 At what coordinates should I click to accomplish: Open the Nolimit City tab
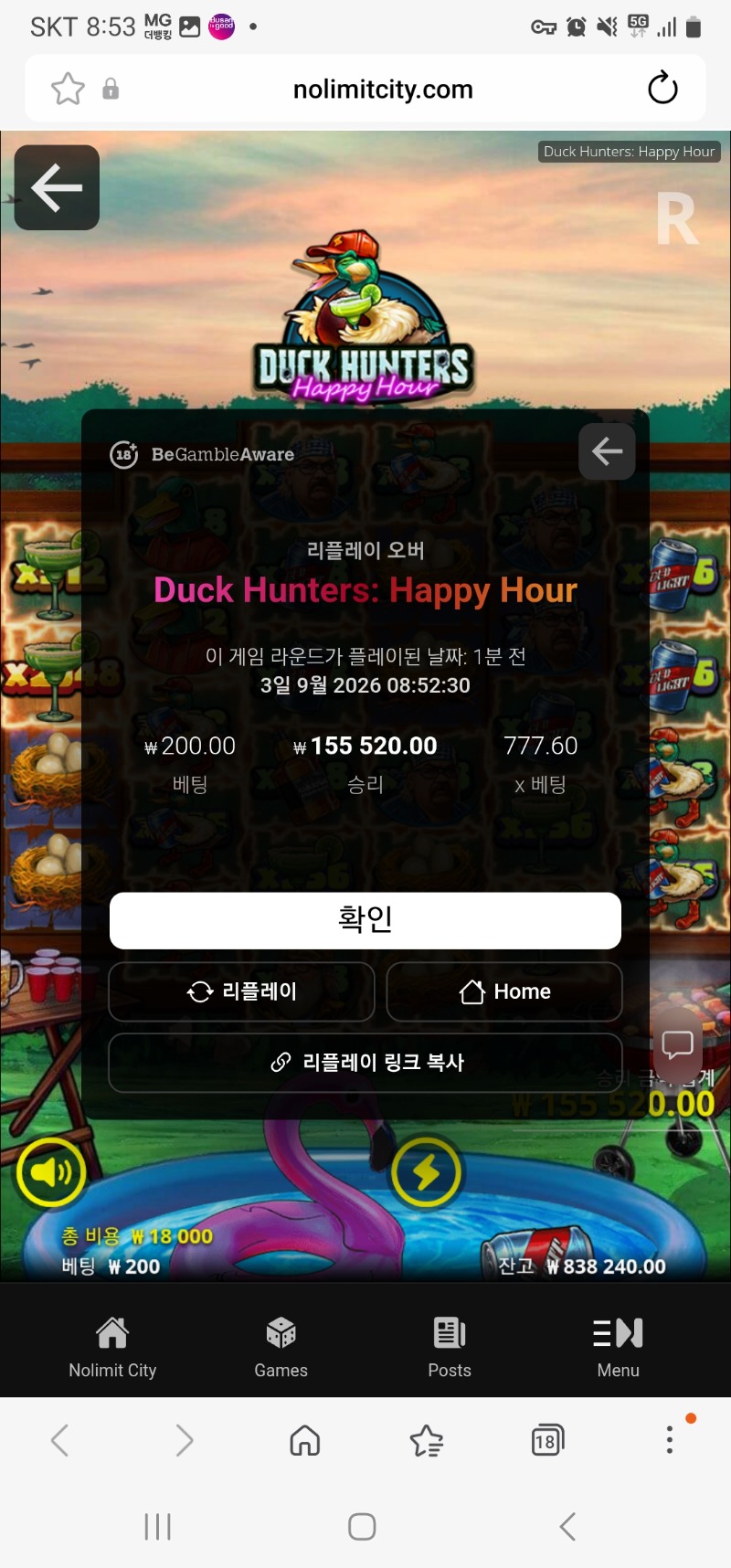(112, 1347)
